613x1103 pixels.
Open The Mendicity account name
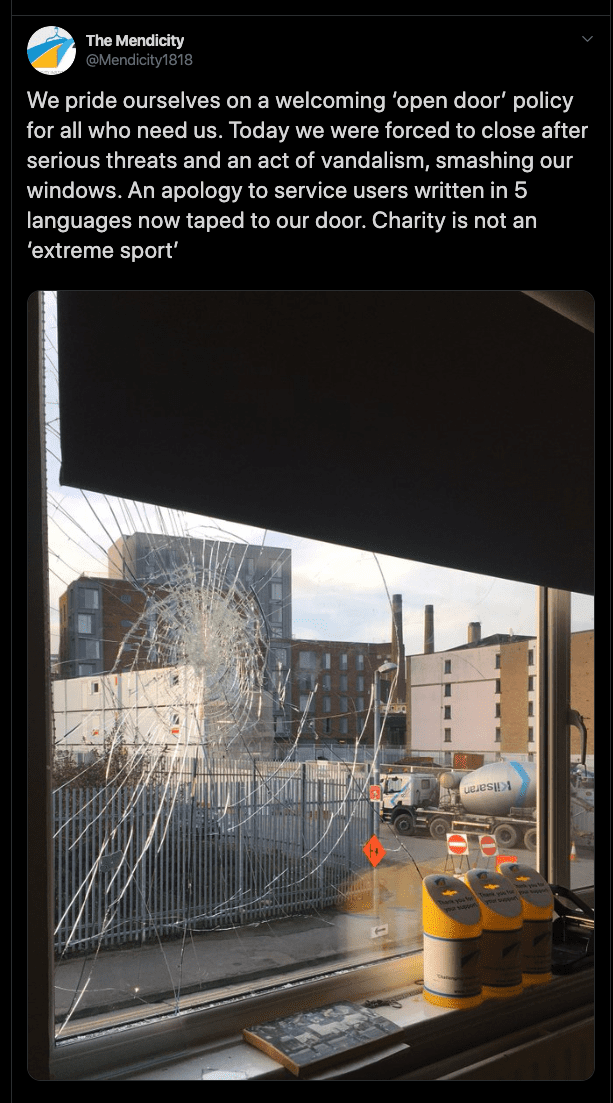click(x=135, y=41)
